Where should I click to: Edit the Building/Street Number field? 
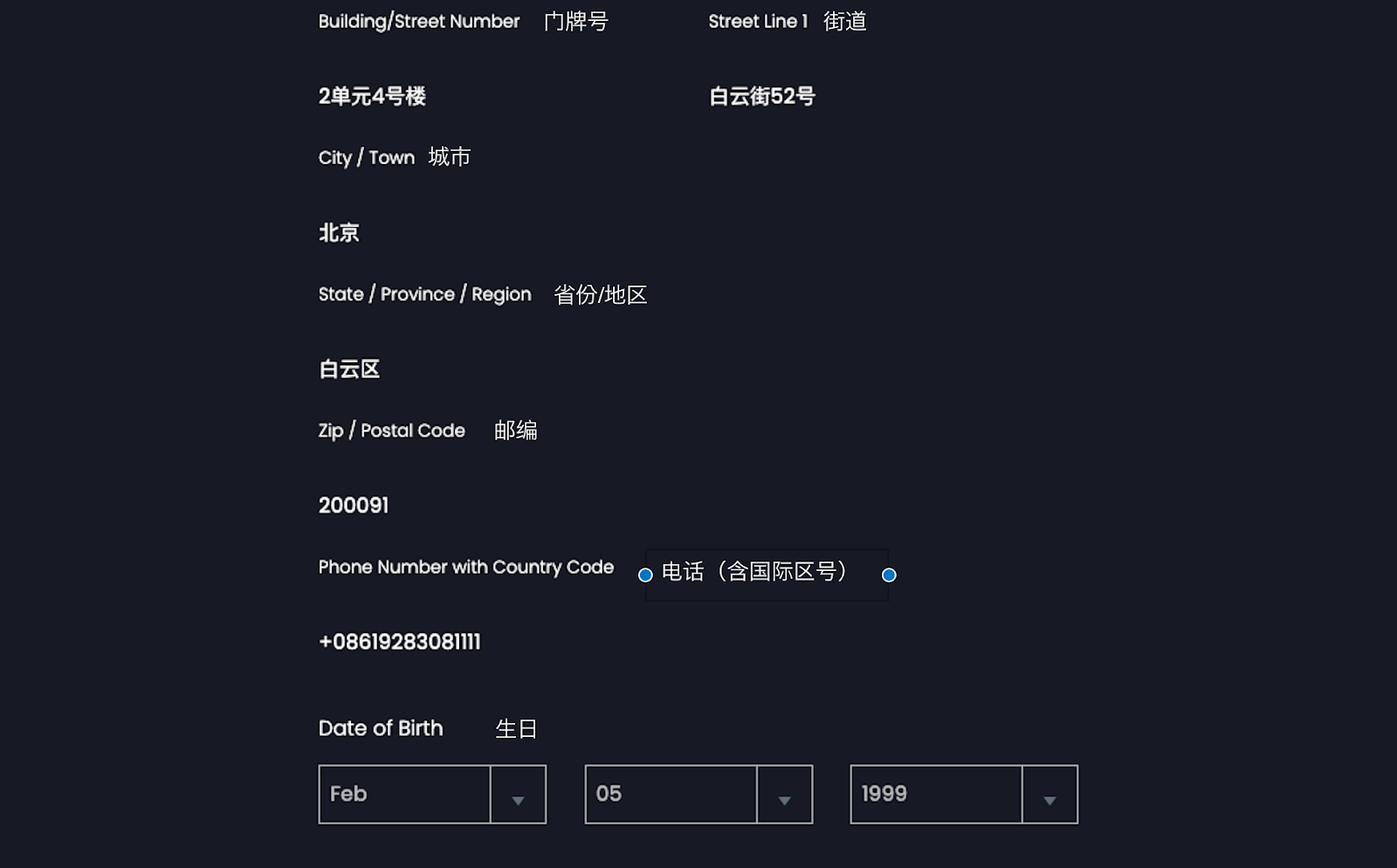coord(372,96)
